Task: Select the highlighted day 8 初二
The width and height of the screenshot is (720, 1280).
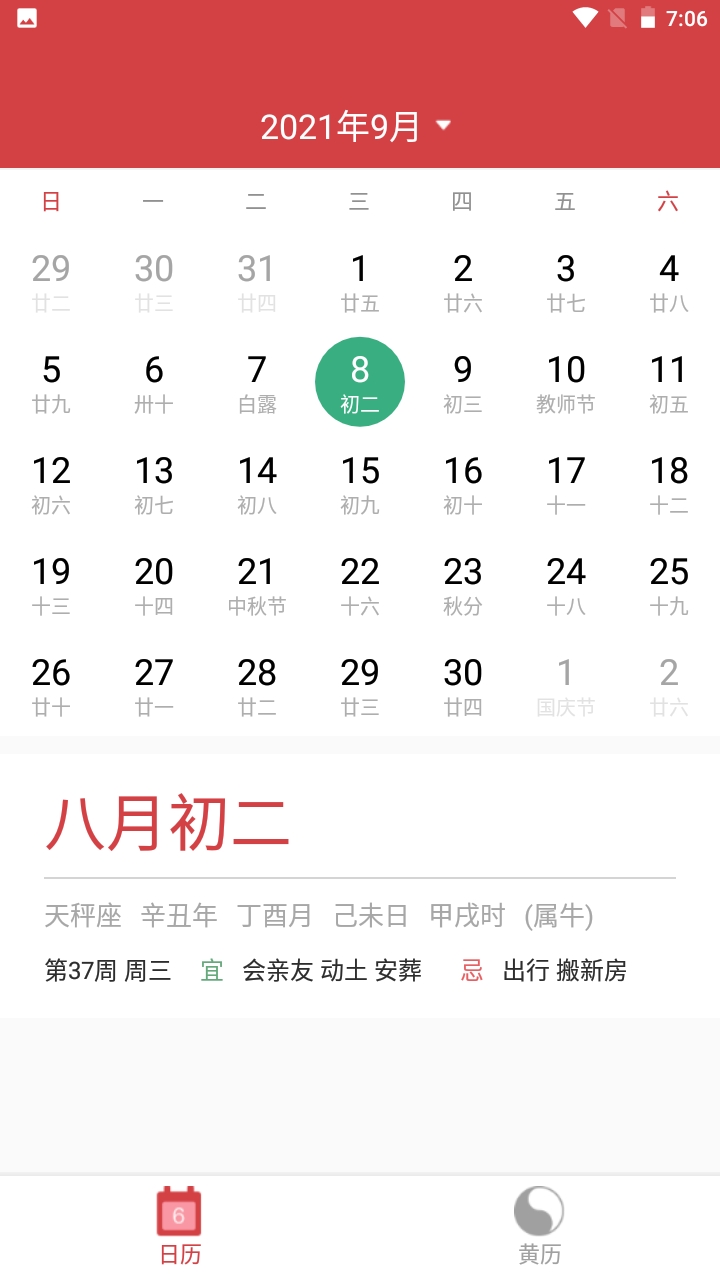Action: 360,382
